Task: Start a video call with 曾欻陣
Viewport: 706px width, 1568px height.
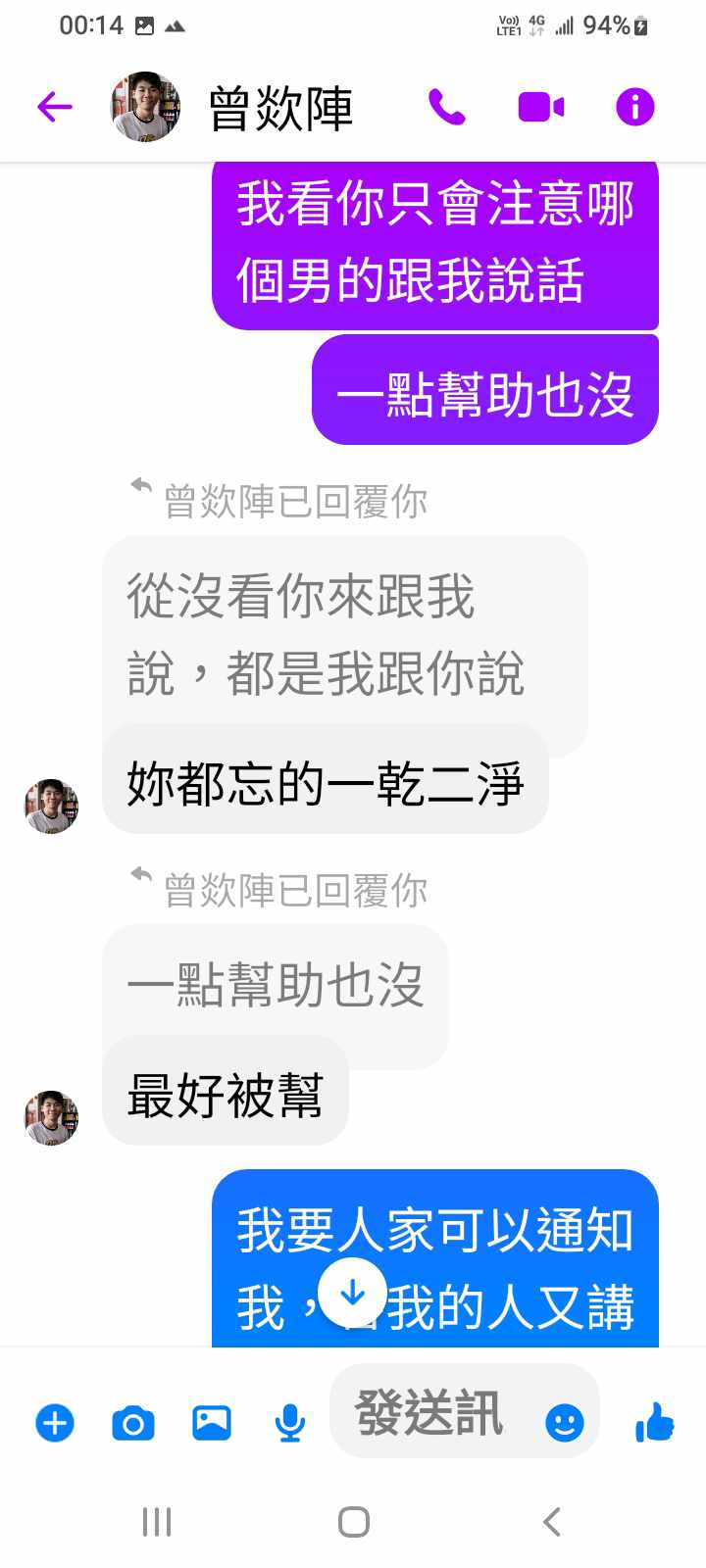Action: click(x=540, y=107)
